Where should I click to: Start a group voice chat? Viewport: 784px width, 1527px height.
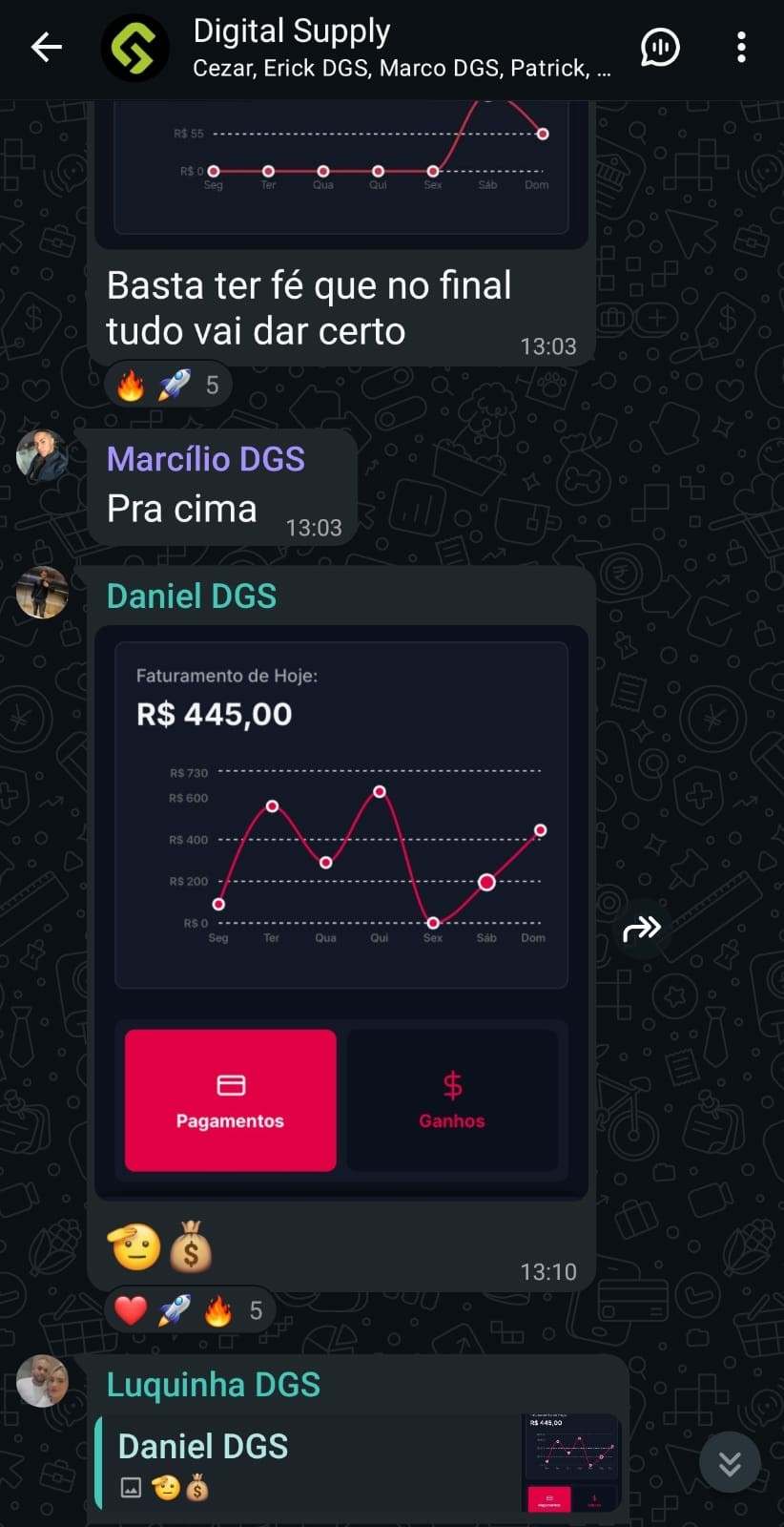click(660, 47)
